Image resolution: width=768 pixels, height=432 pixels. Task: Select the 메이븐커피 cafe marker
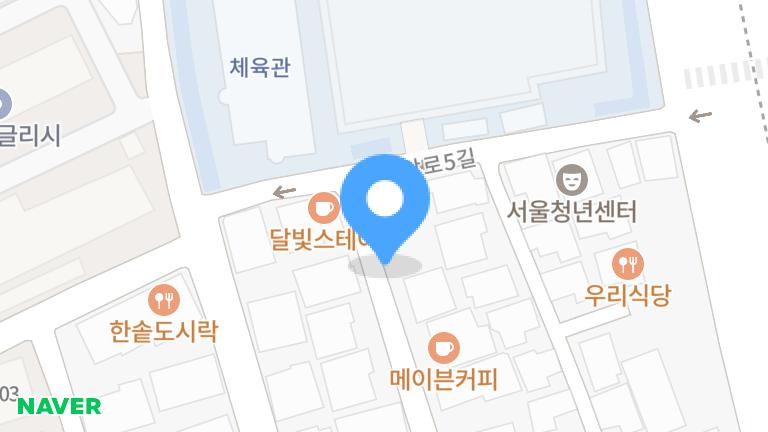coord(443,349)
